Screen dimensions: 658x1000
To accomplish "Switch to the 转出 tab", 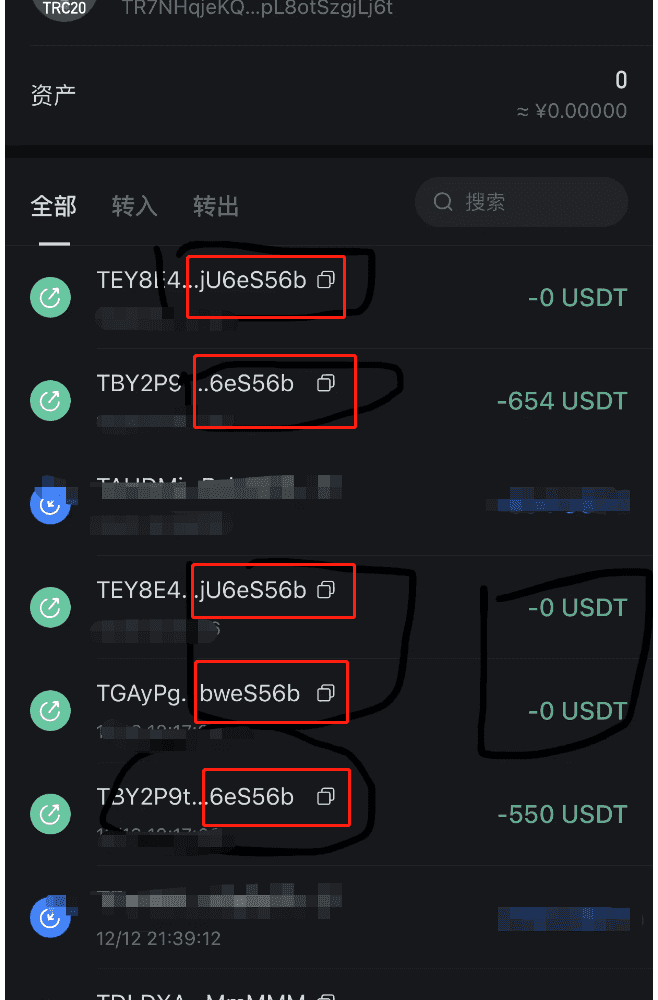I will coord(215,206).
